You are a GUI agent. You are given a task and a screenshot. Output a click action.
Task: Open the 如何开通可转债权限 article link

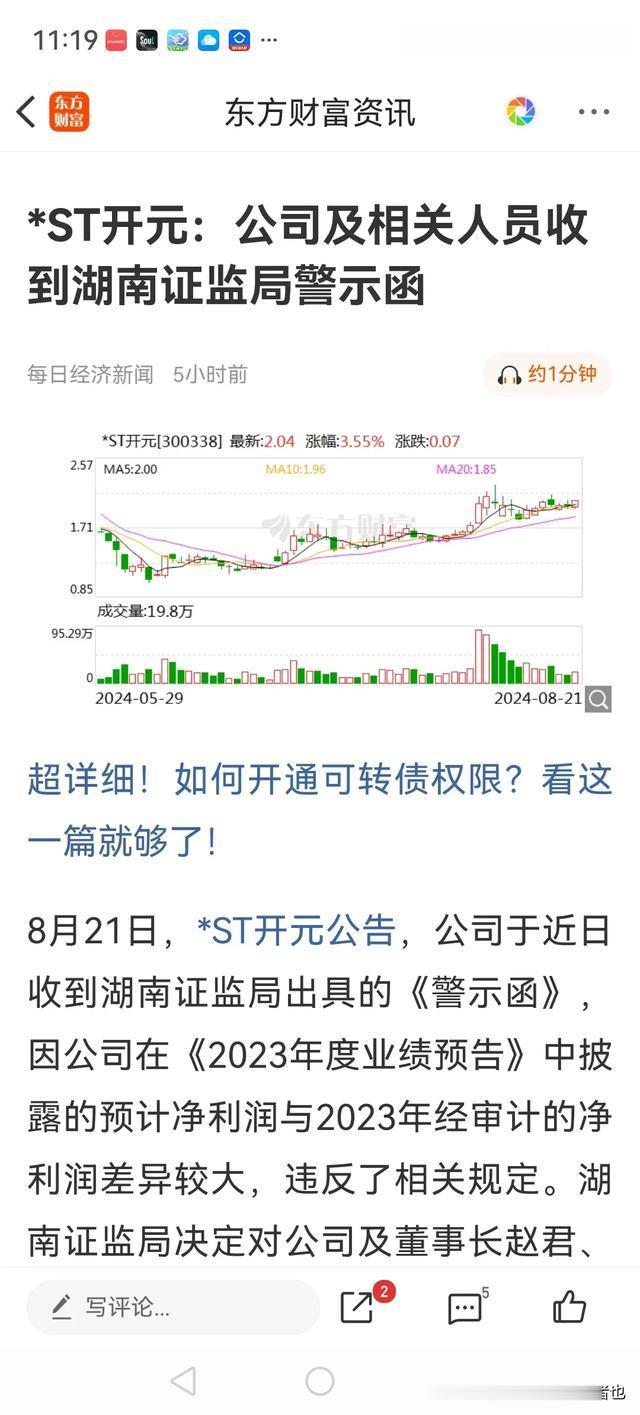(319, 810)
